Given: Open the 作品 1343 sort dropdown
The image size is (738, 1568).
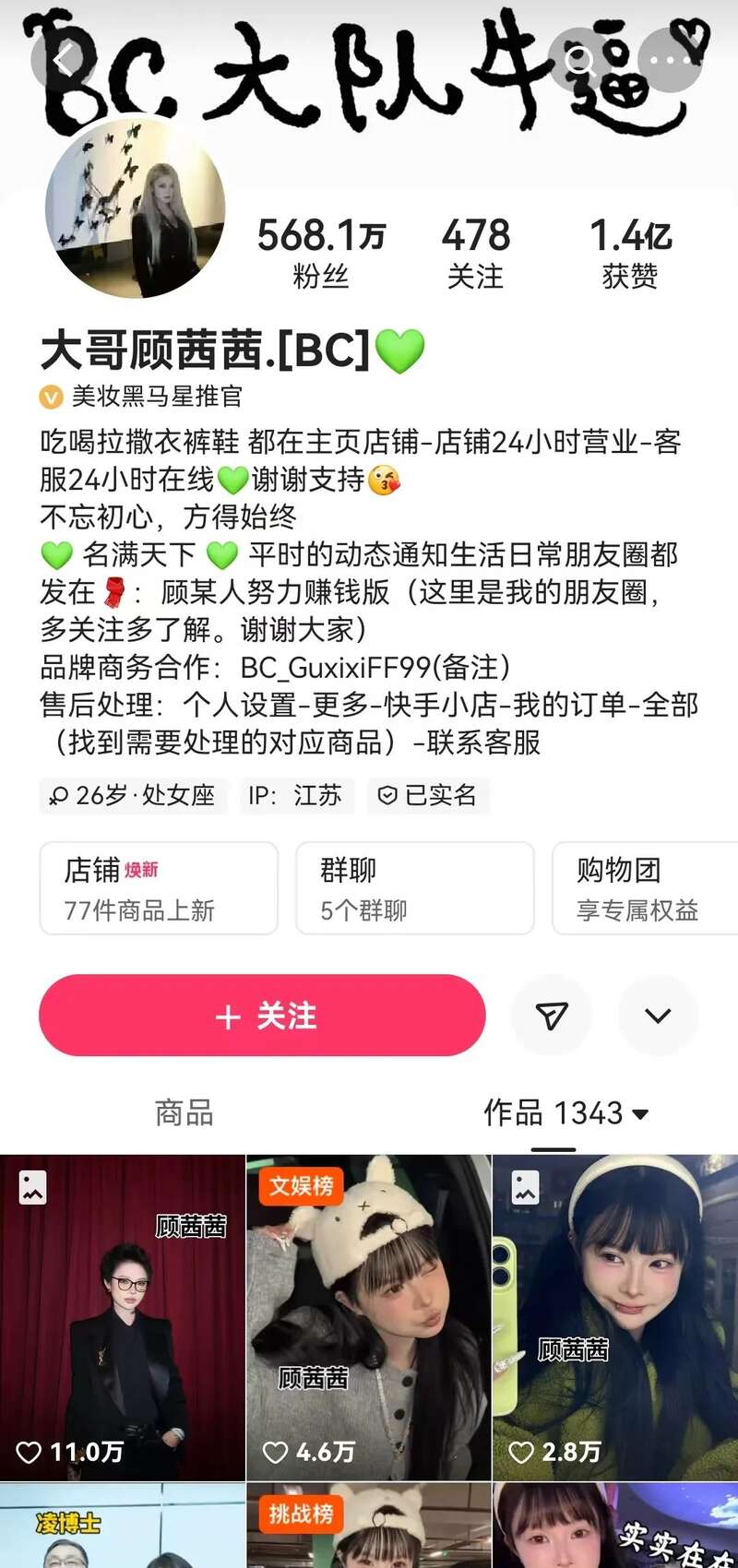Looking at the screenshot, I should tap(566, 1113).
